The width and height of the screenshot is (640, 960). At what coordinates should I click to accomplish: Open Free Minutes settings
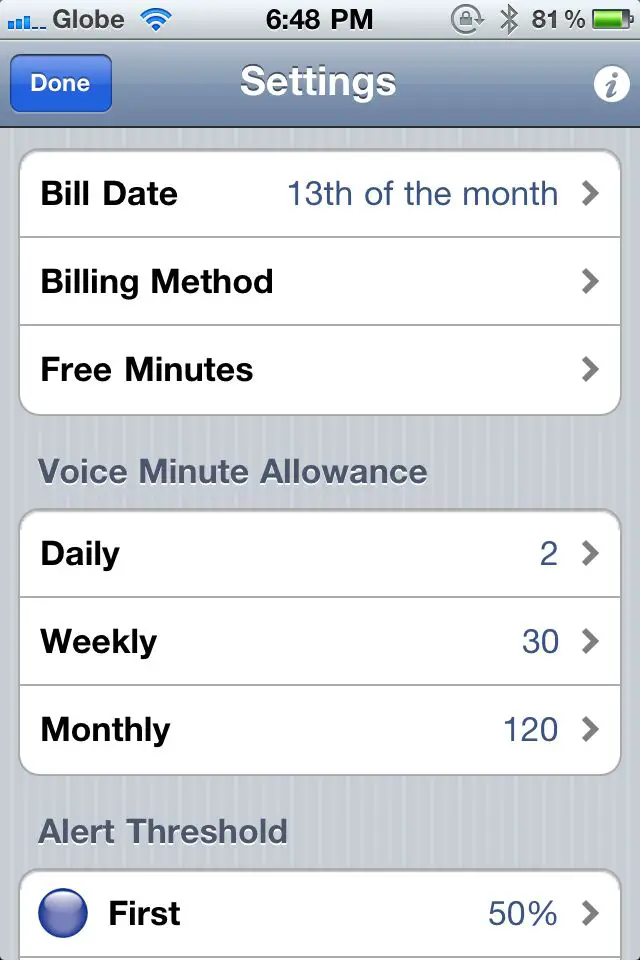pos(320,370)
